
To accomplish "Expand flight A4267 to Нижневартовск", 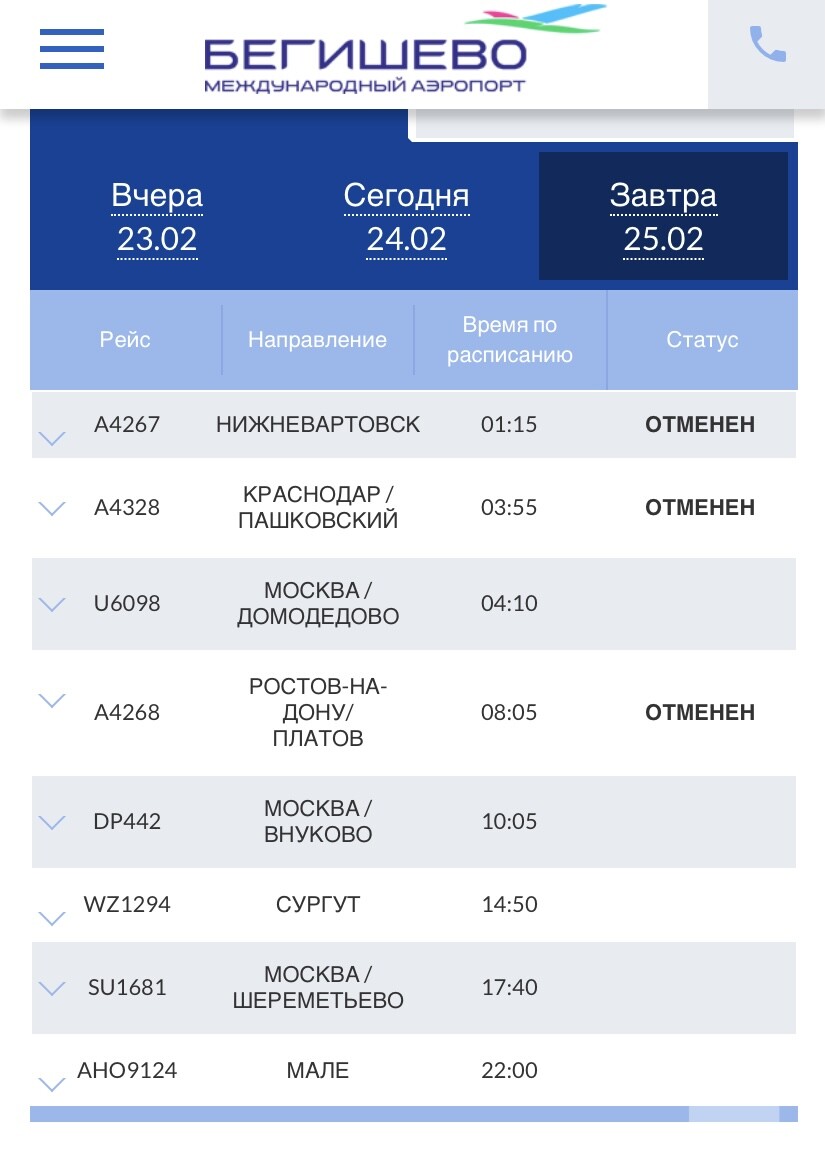I will pos(51,437).
